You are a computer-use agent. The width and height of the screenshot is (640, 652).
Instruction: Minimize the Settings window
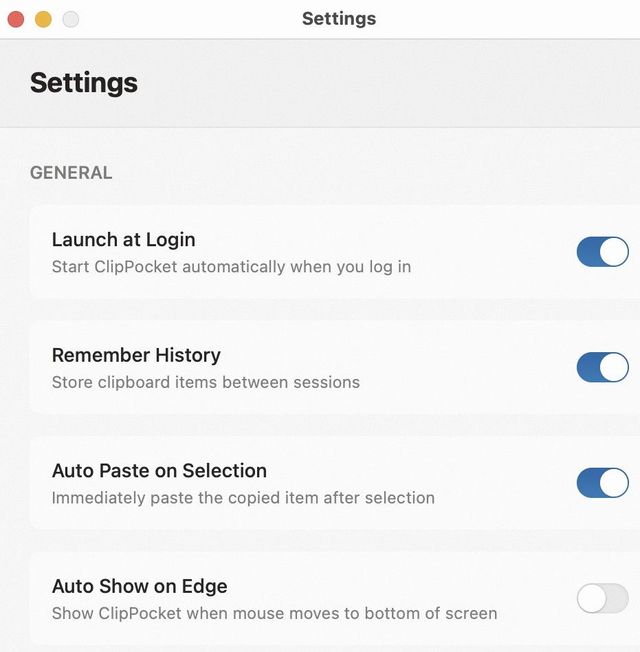43,19
